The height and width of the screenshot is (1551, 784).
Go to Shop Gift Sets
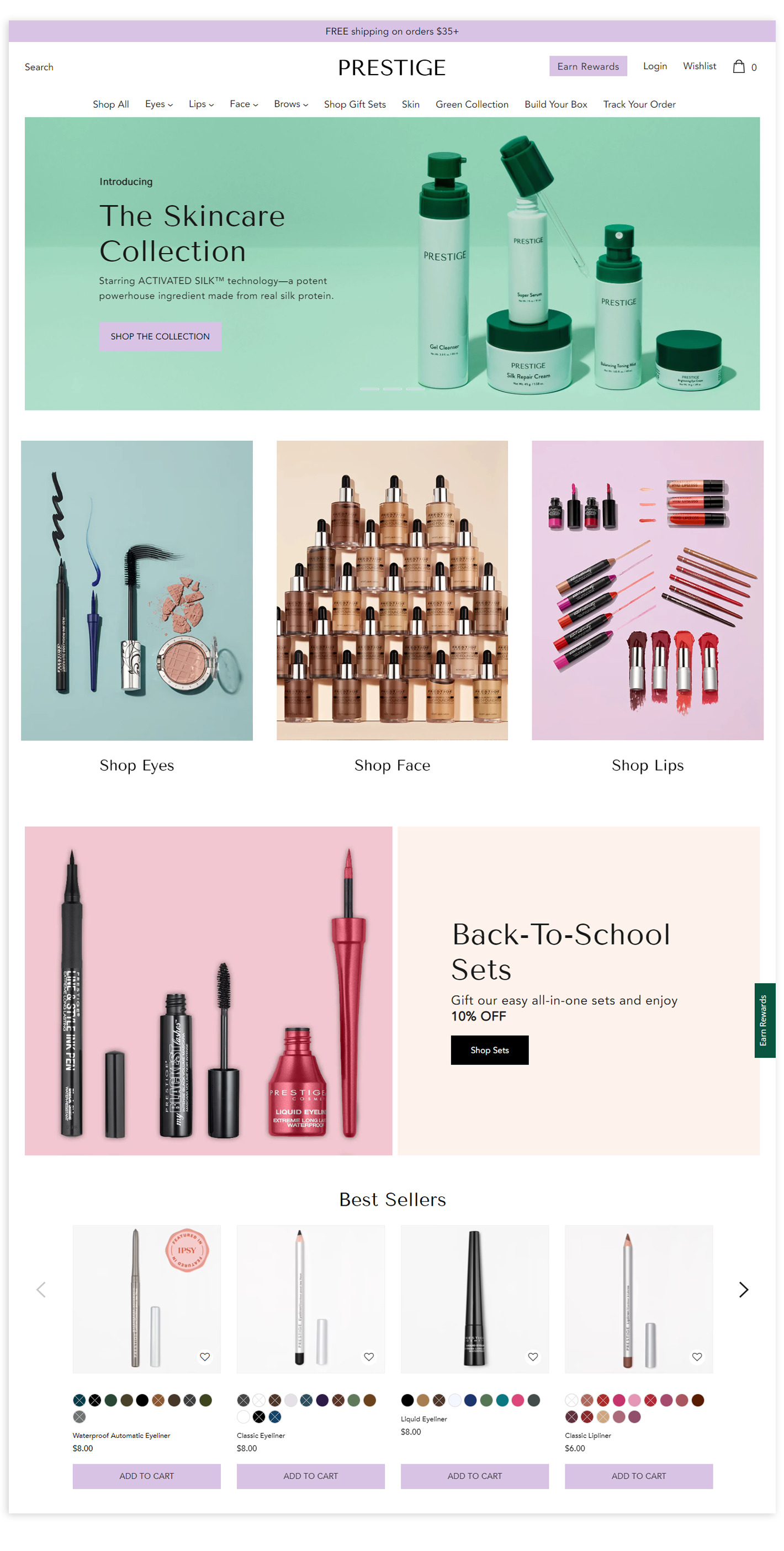354,104
